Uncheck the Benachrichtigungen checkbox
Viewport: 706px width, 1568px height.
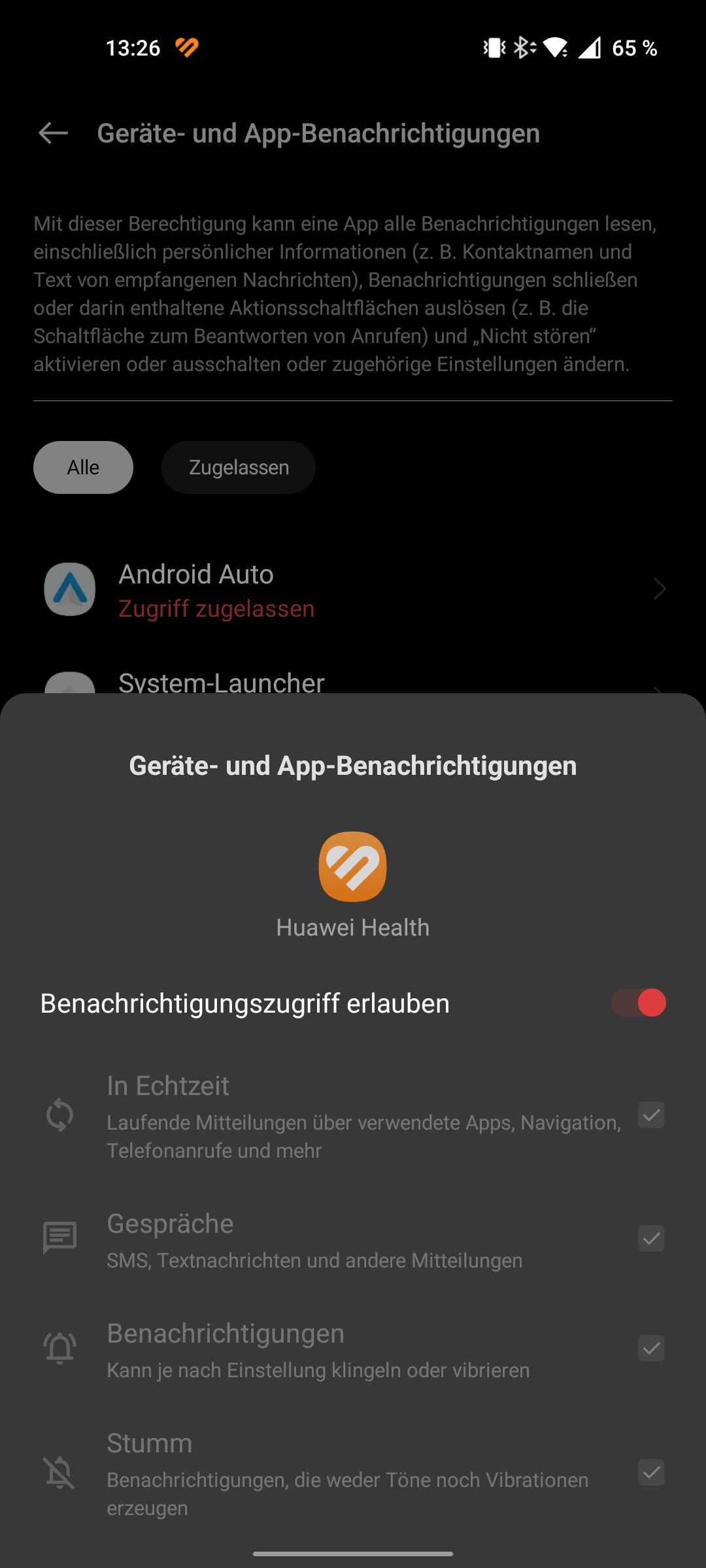click(651, 1348)
